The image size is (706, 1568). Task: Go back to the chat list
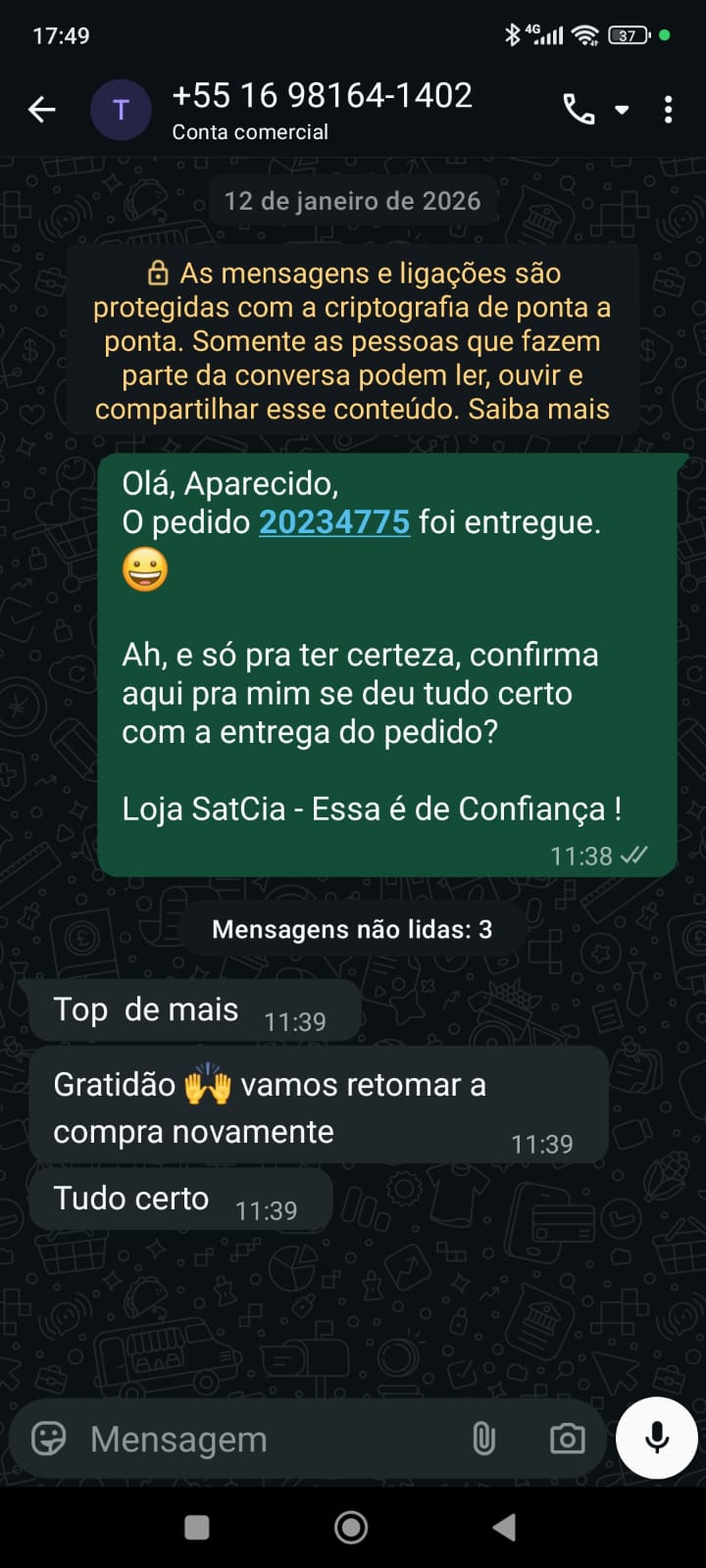[41, 110]
